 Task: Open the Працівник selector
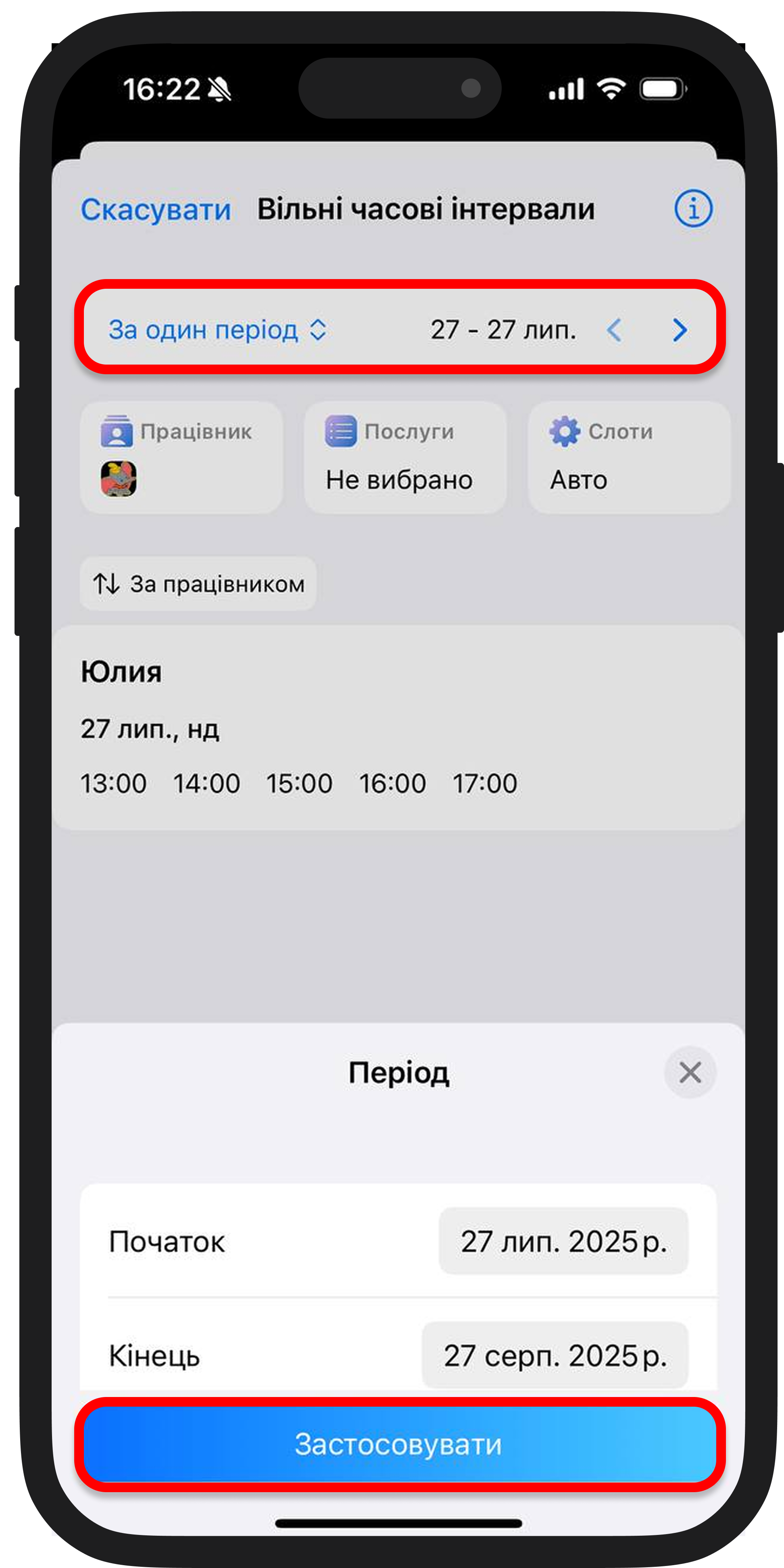[x=181, y=457]
